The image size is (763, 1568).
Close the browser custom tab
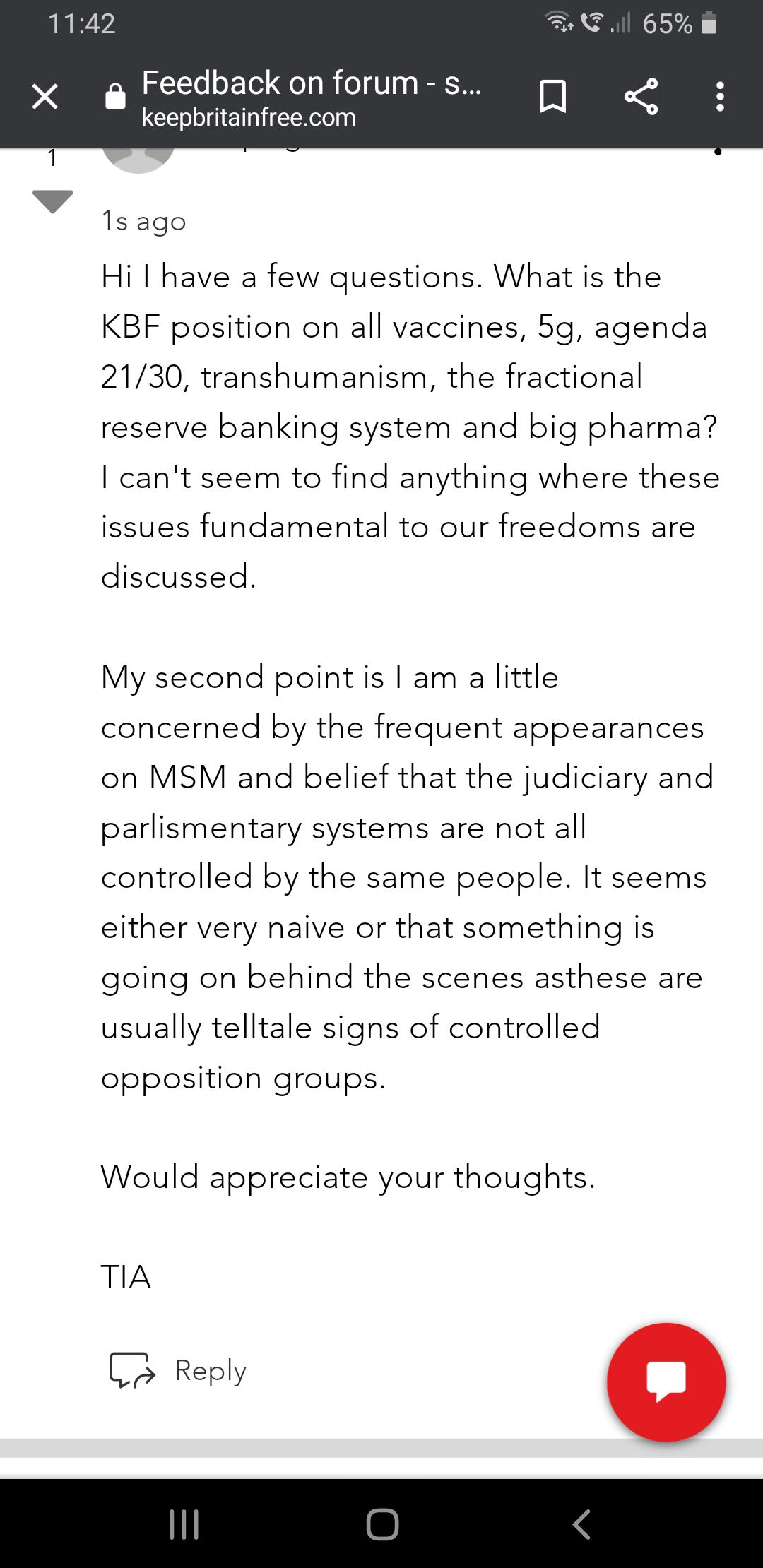click(x=45, y=96)
